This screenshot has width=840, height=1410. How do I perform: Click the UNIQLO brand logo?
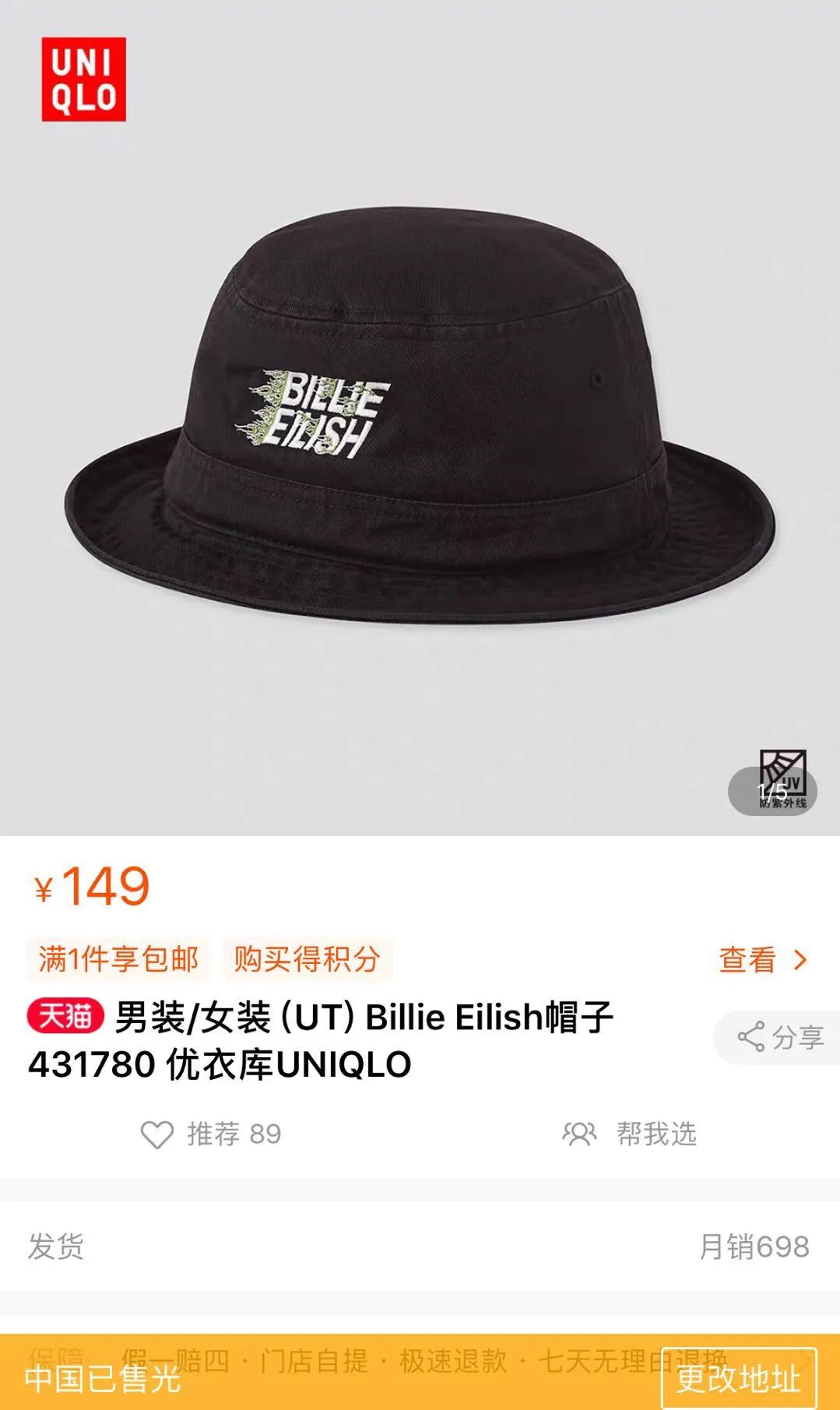(84, 77)
